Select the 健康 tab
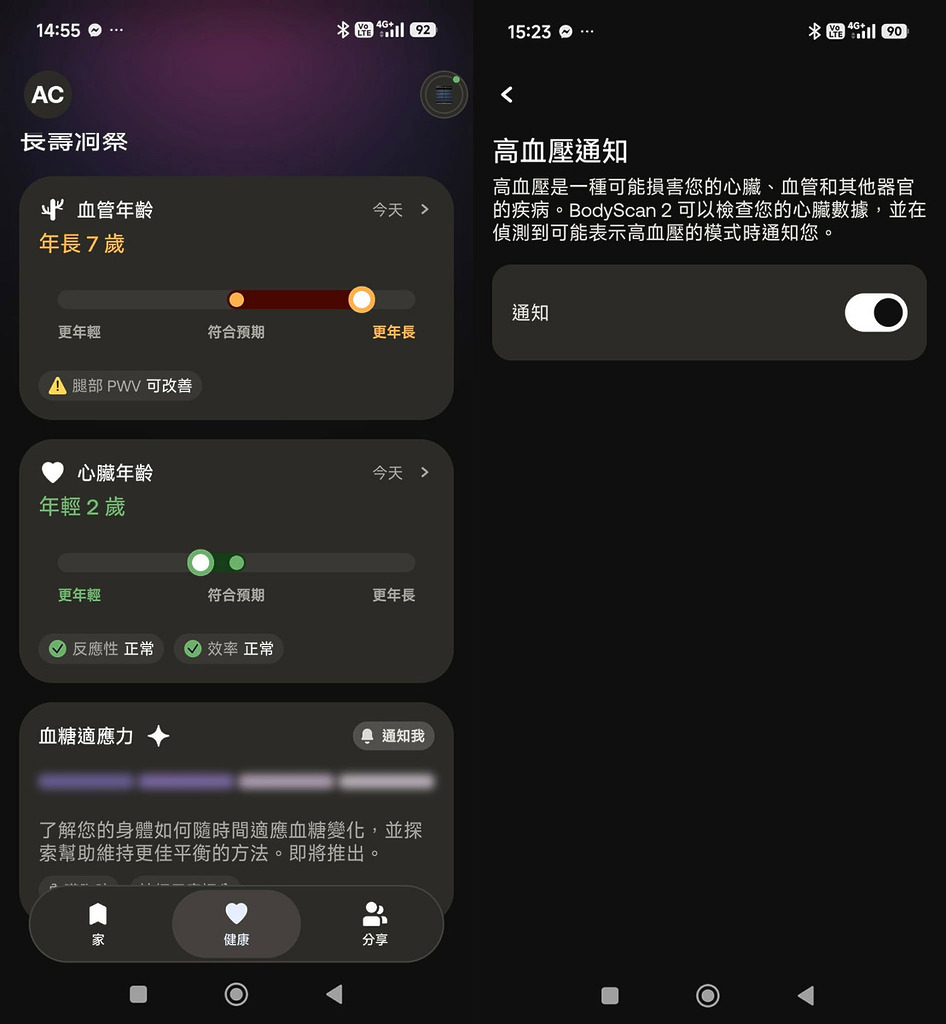 (x=236, y=924)
